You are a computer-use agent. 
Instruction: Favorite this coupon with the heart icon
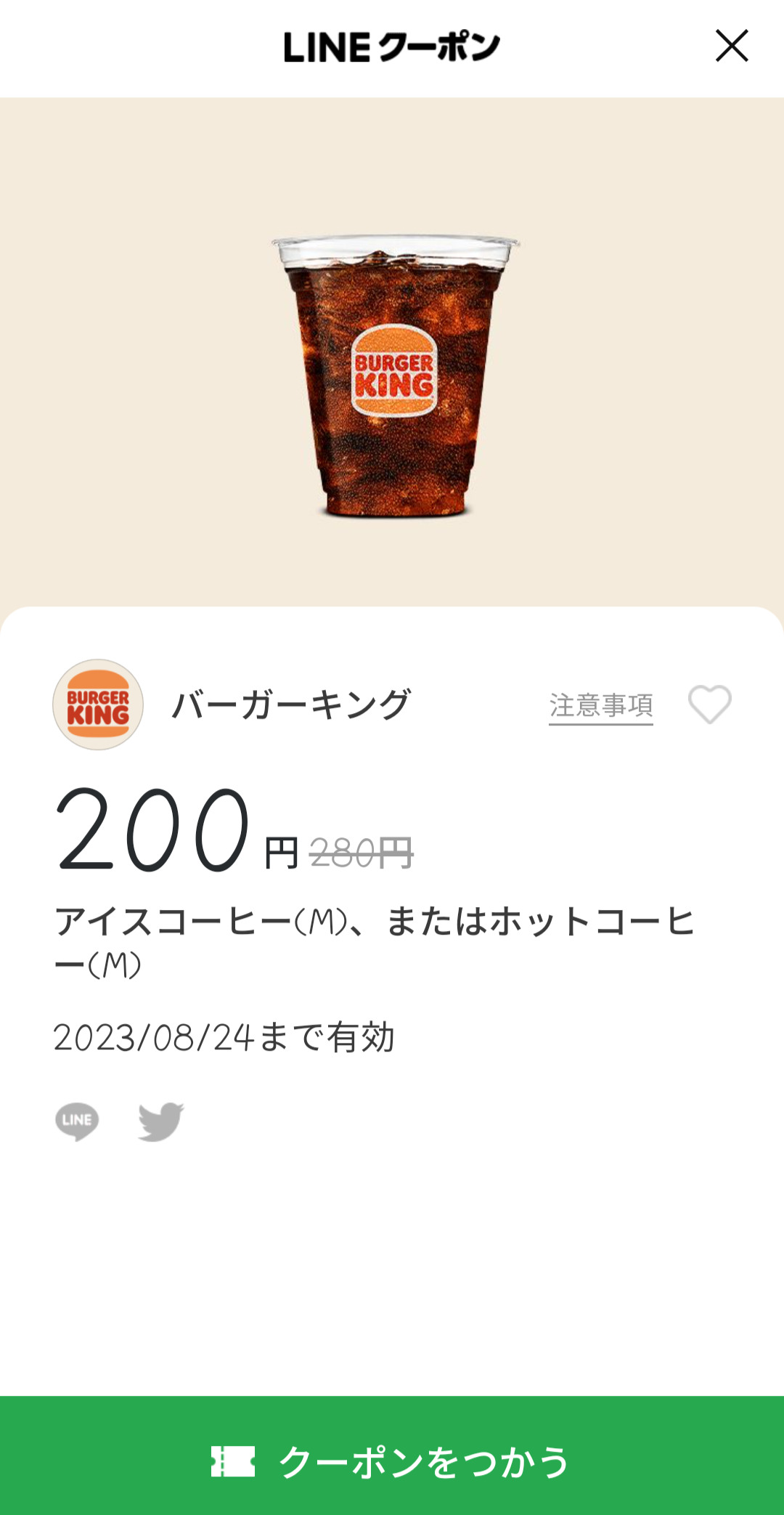click(709, 704)
